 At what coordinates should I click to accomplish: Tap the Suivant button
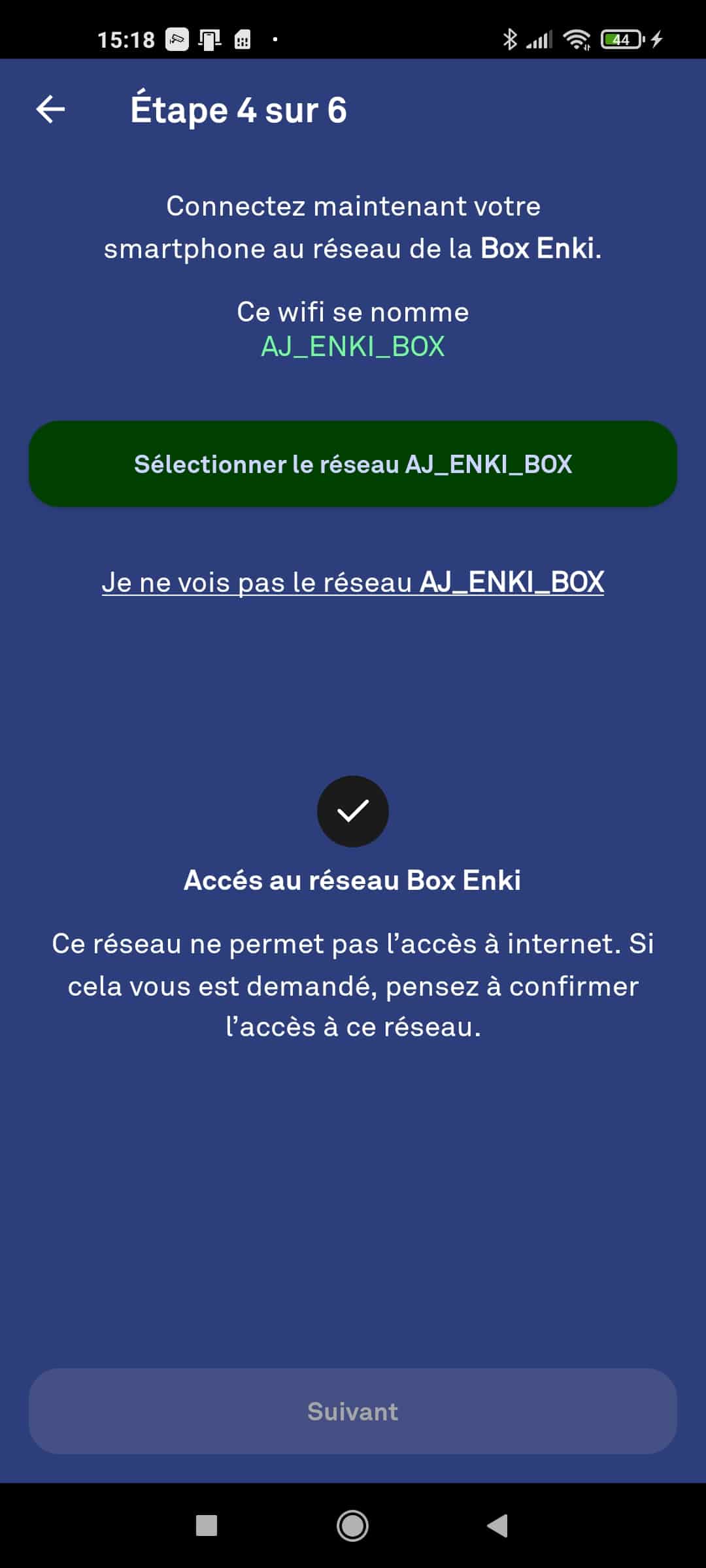click(x=353, y=1411)
